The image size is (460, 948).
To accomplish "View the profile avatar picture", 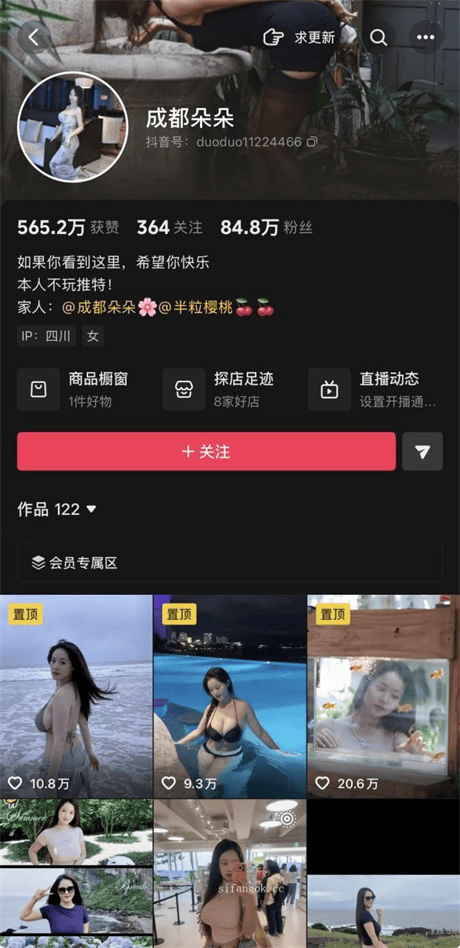I will tap(73, 127).
